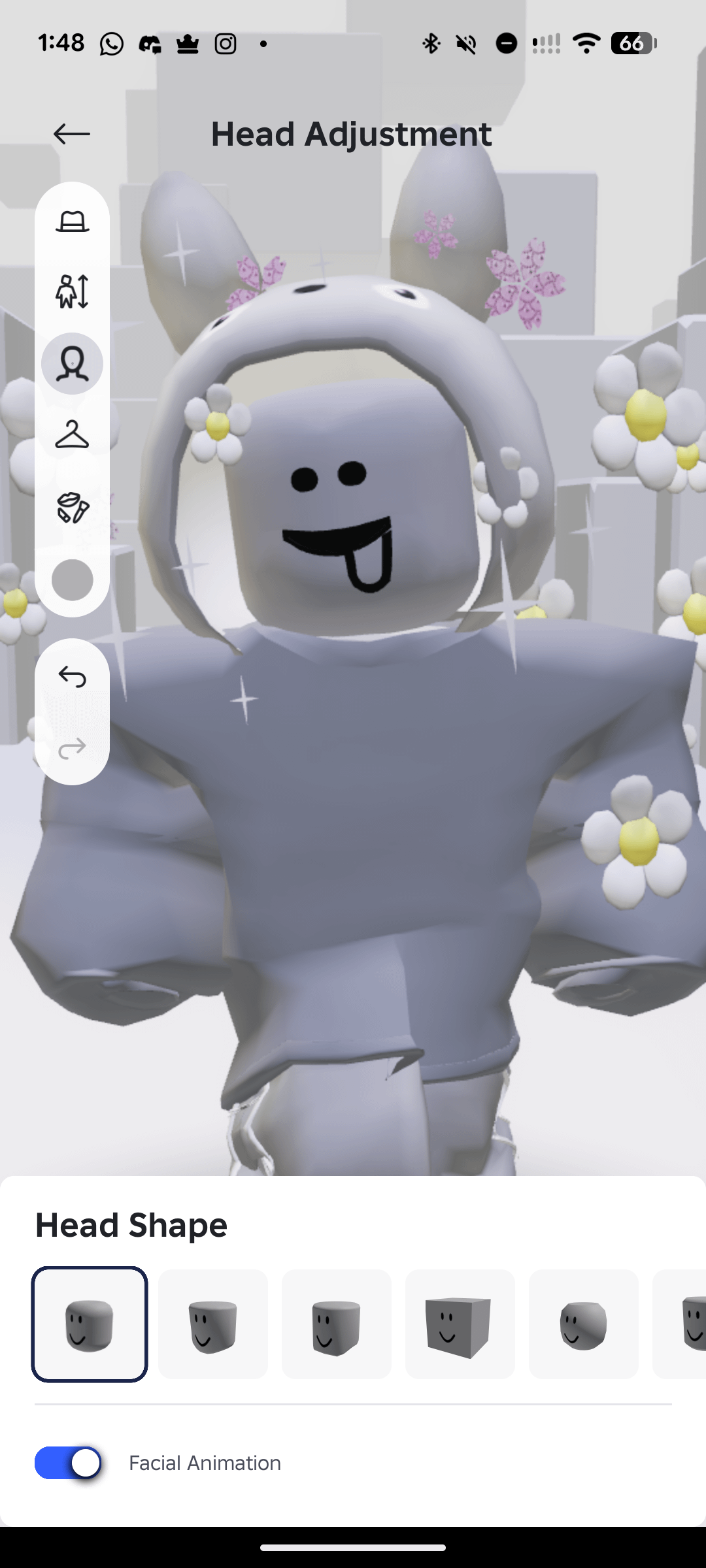Choose the second tapered head shape
706x1568 pixels.
[x=213, y=1324]
